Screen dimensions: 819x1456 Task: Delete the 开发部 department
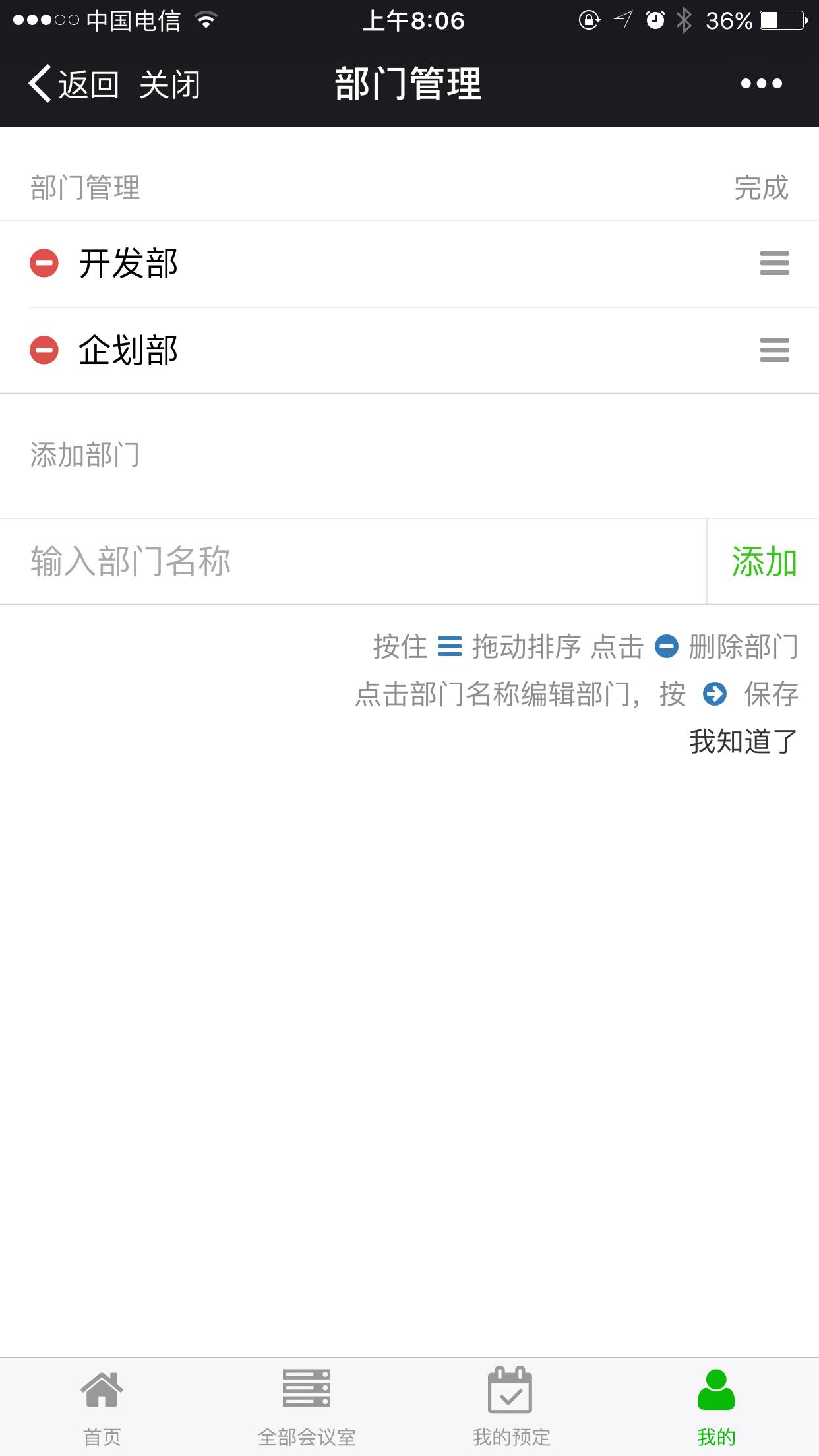[44, 263]
